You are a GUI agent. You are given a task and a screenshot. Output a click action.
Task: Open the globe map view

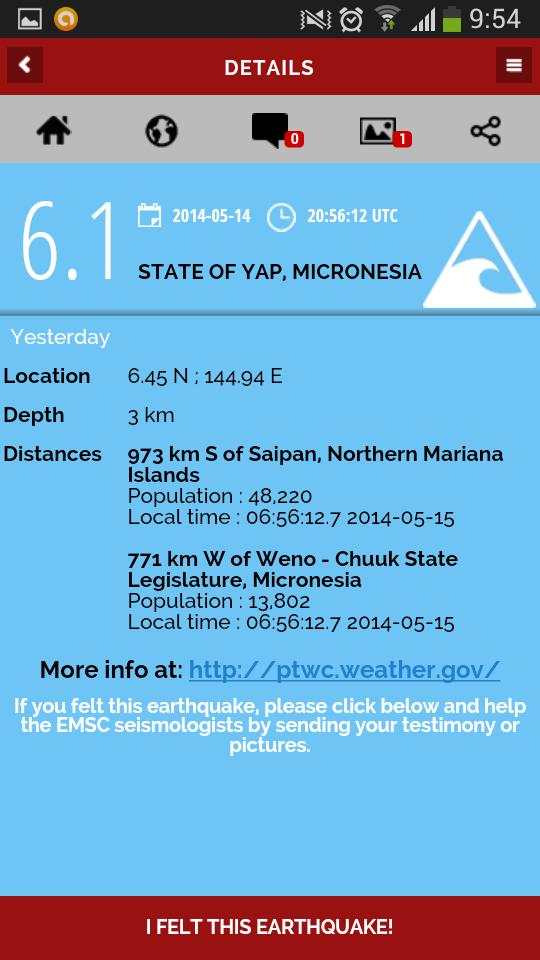point(162,131)
